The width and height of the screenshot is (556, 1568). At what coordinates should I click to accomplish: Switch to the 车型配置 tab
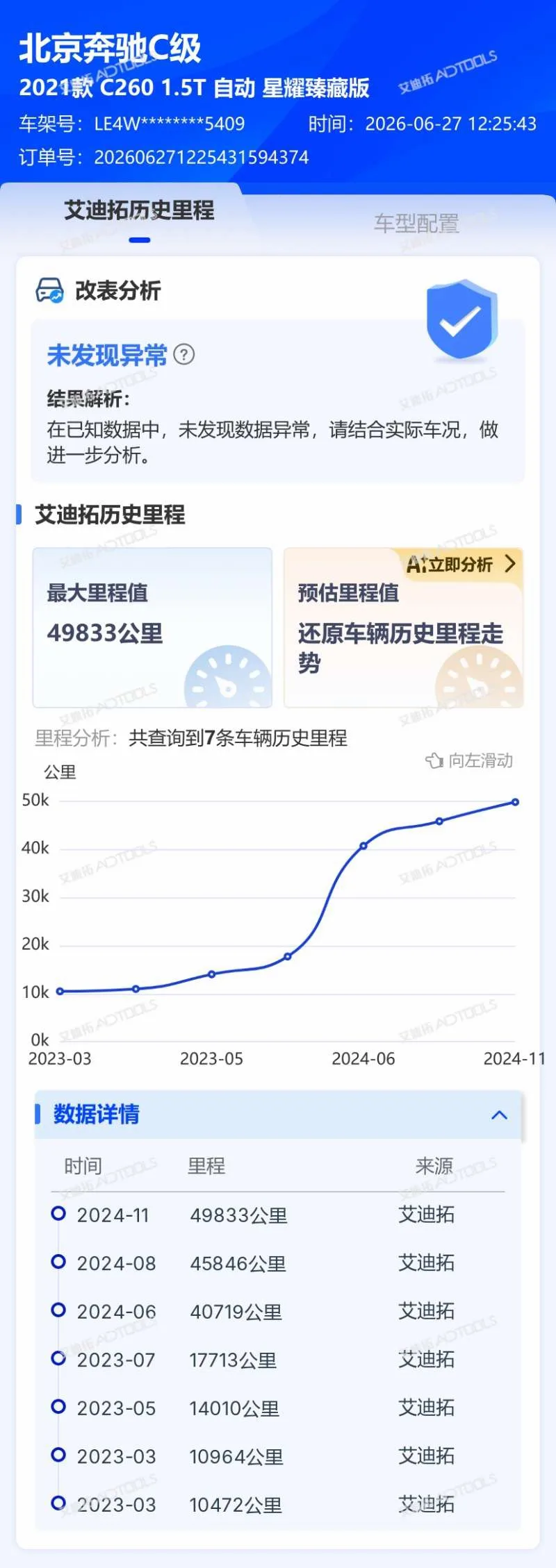tap(416, 224)
